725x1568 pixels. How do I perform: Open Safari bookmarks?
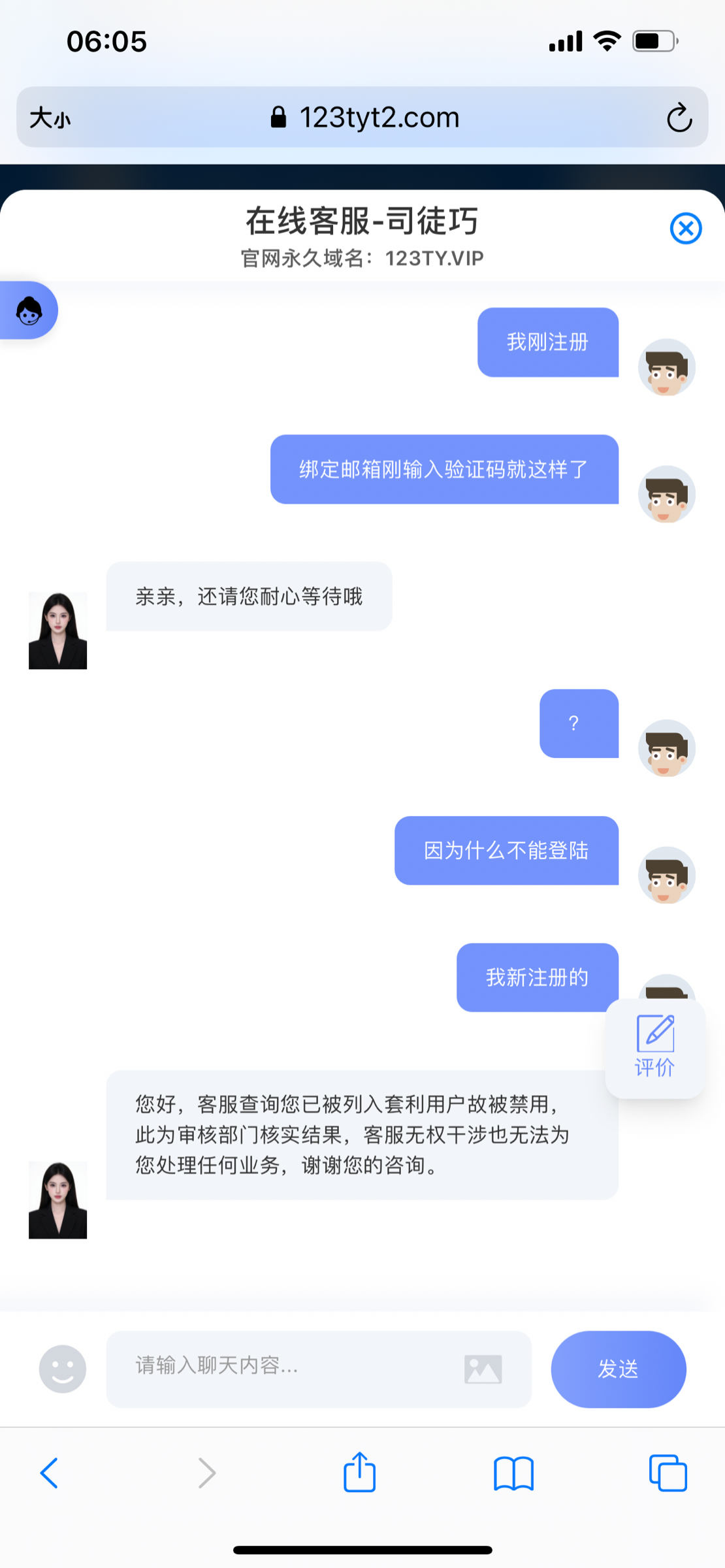click(513, 1473)
